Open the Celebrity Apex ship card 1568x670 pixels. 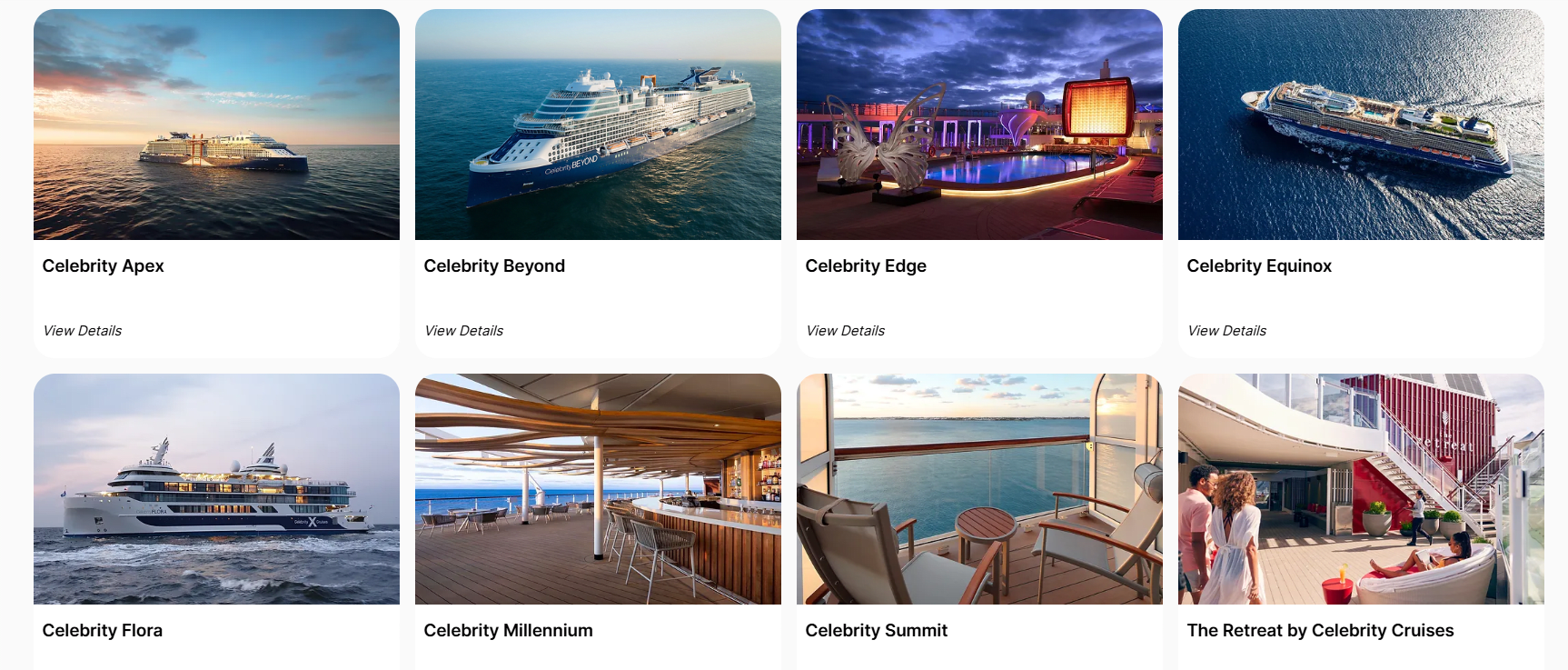click(216, 125)
